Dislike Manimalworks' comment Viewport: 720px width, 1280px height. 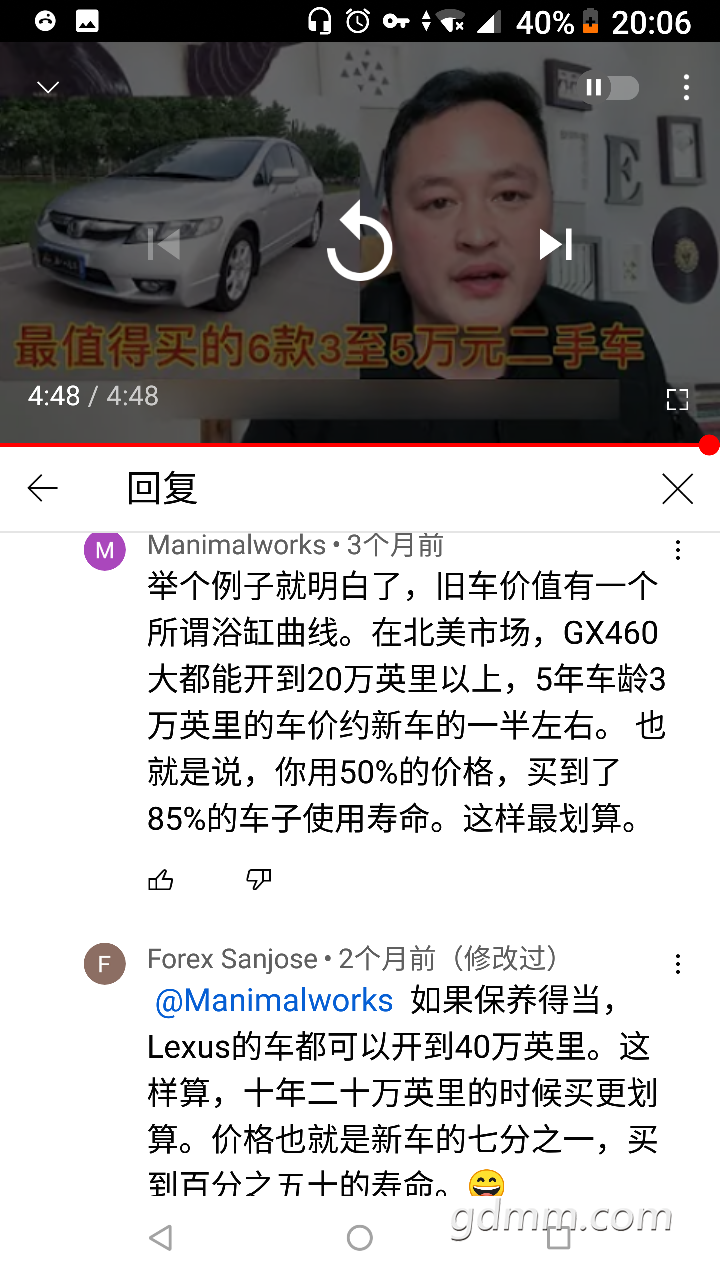point(259,880)
